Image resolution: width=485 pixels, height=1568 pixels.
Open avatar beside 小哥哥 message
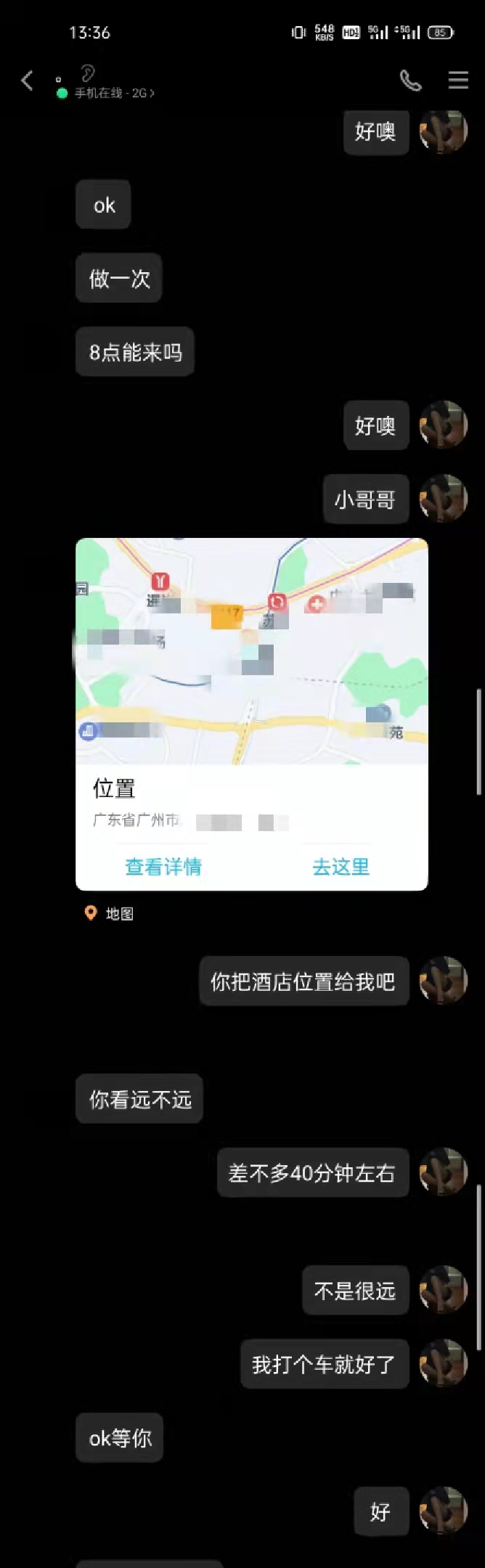tap(444, 499)
